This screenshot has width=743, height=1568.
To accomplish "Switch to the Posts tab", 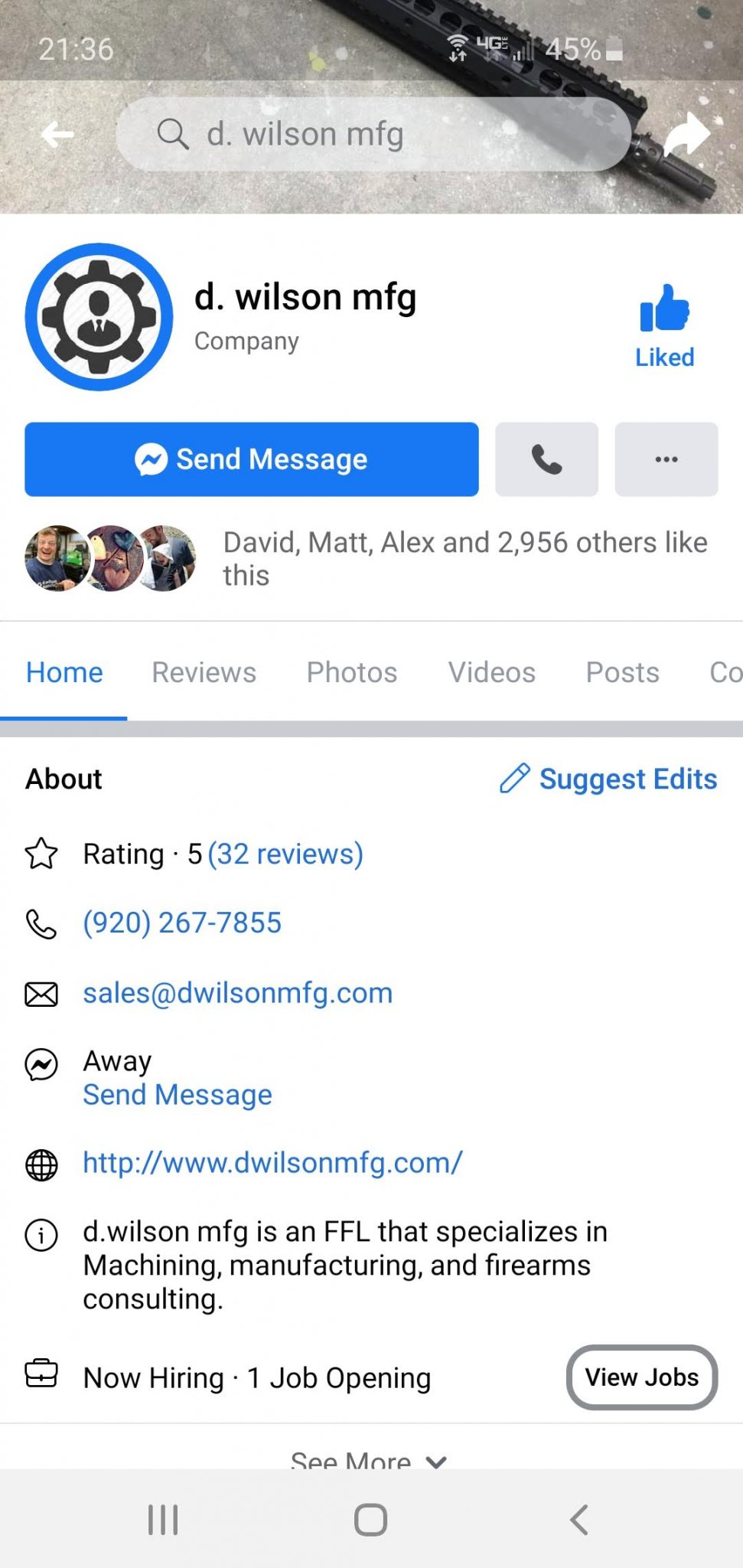I will coord(622,672).
